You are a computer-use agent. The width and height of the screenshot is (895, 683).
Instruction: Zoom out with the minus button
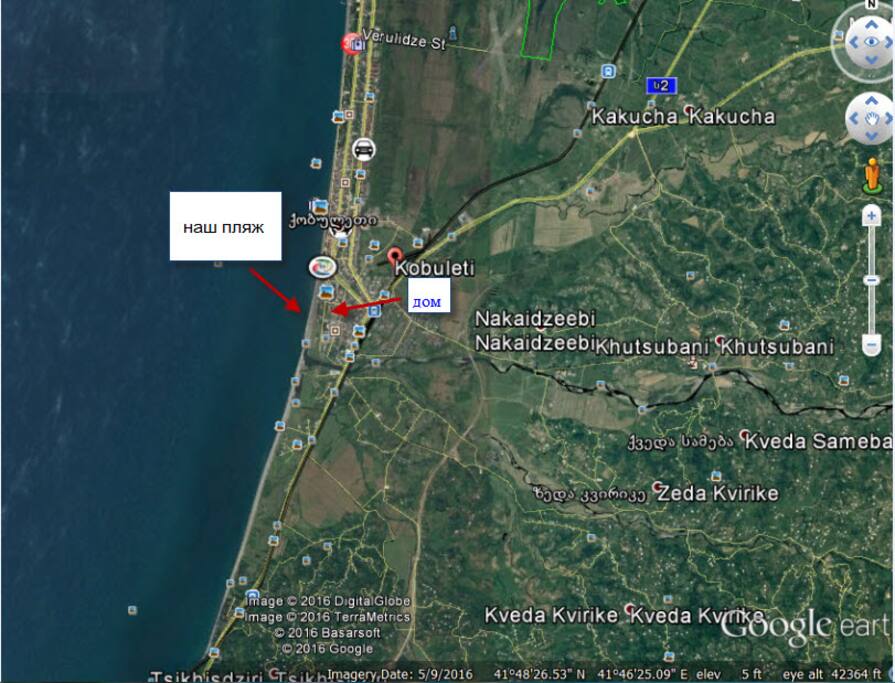tap(871, 345)
